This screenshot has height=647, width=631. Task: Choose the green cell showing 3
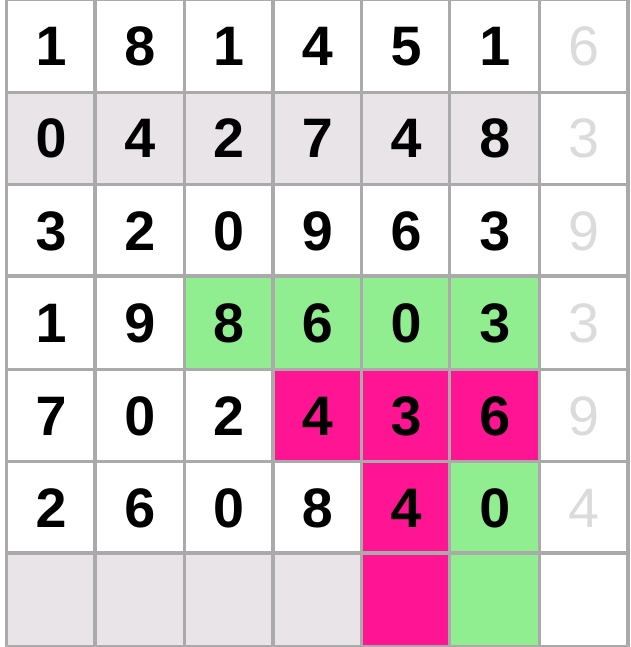point(494,323)
